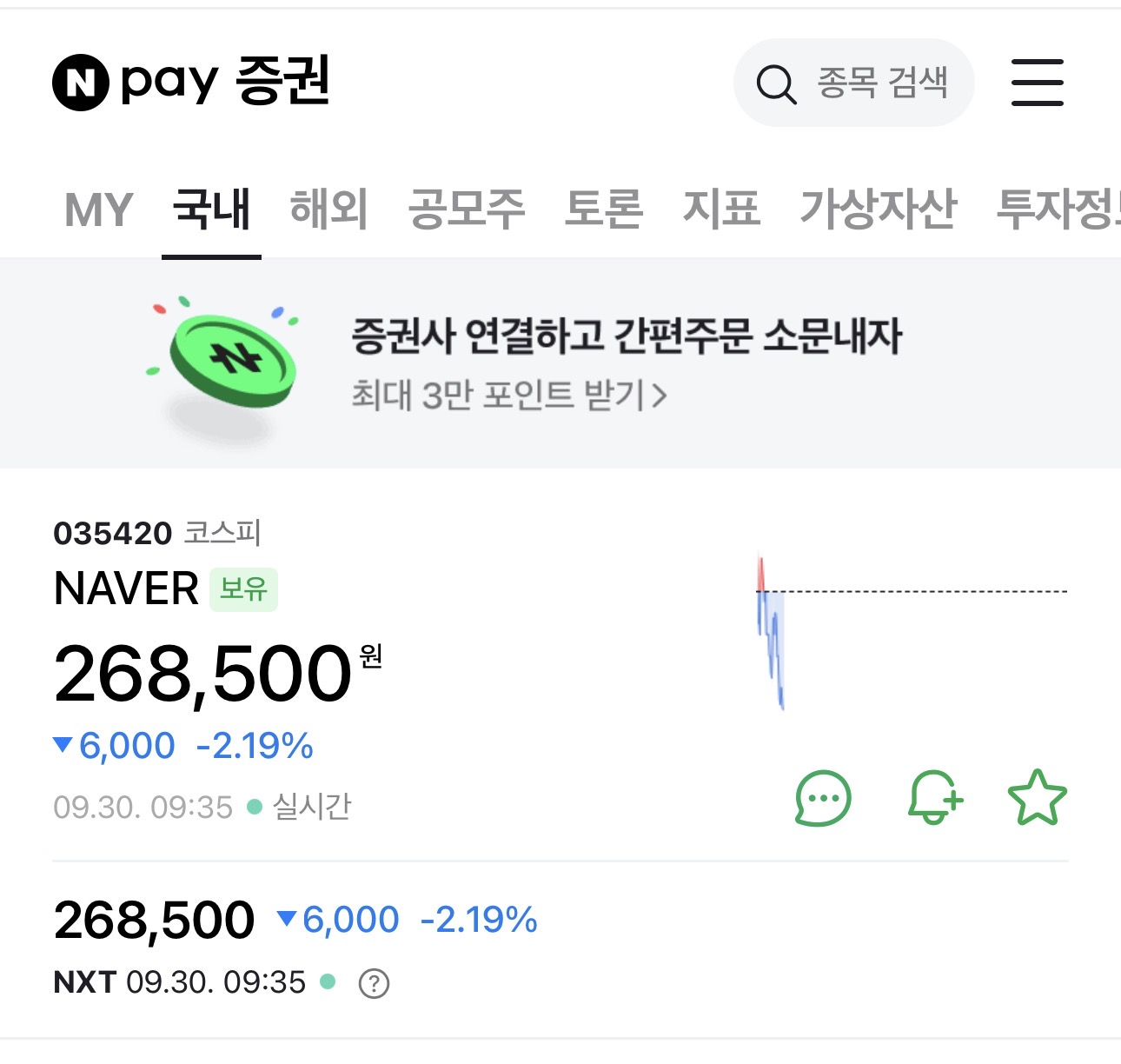
Task: Open the NAVER intraday mini chart
Action: (x=911, y=632)
